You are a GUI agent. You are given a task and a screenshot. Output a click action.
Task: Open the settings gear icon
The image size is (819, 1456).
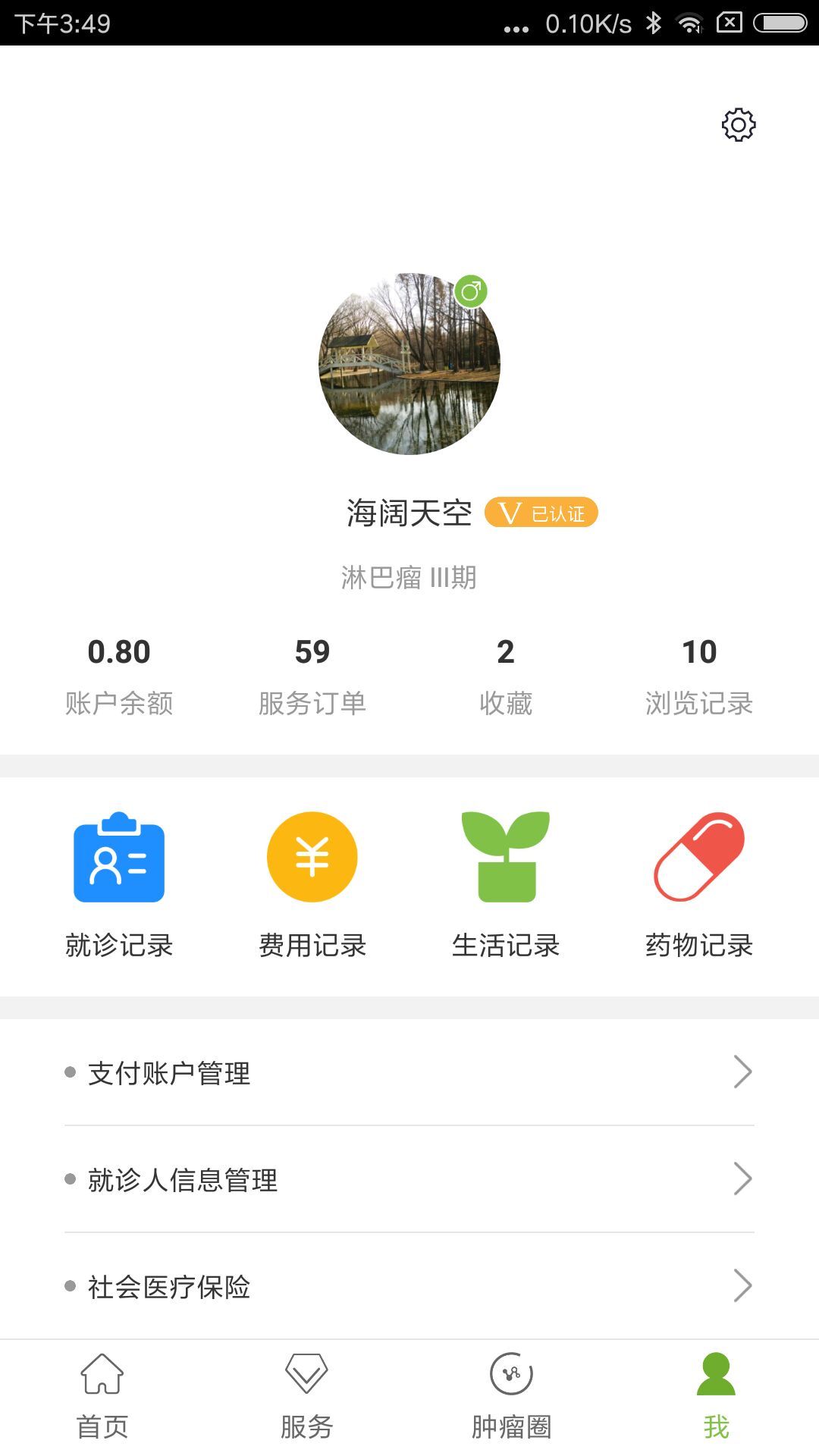pyautogui.click(x=738, y=125)
